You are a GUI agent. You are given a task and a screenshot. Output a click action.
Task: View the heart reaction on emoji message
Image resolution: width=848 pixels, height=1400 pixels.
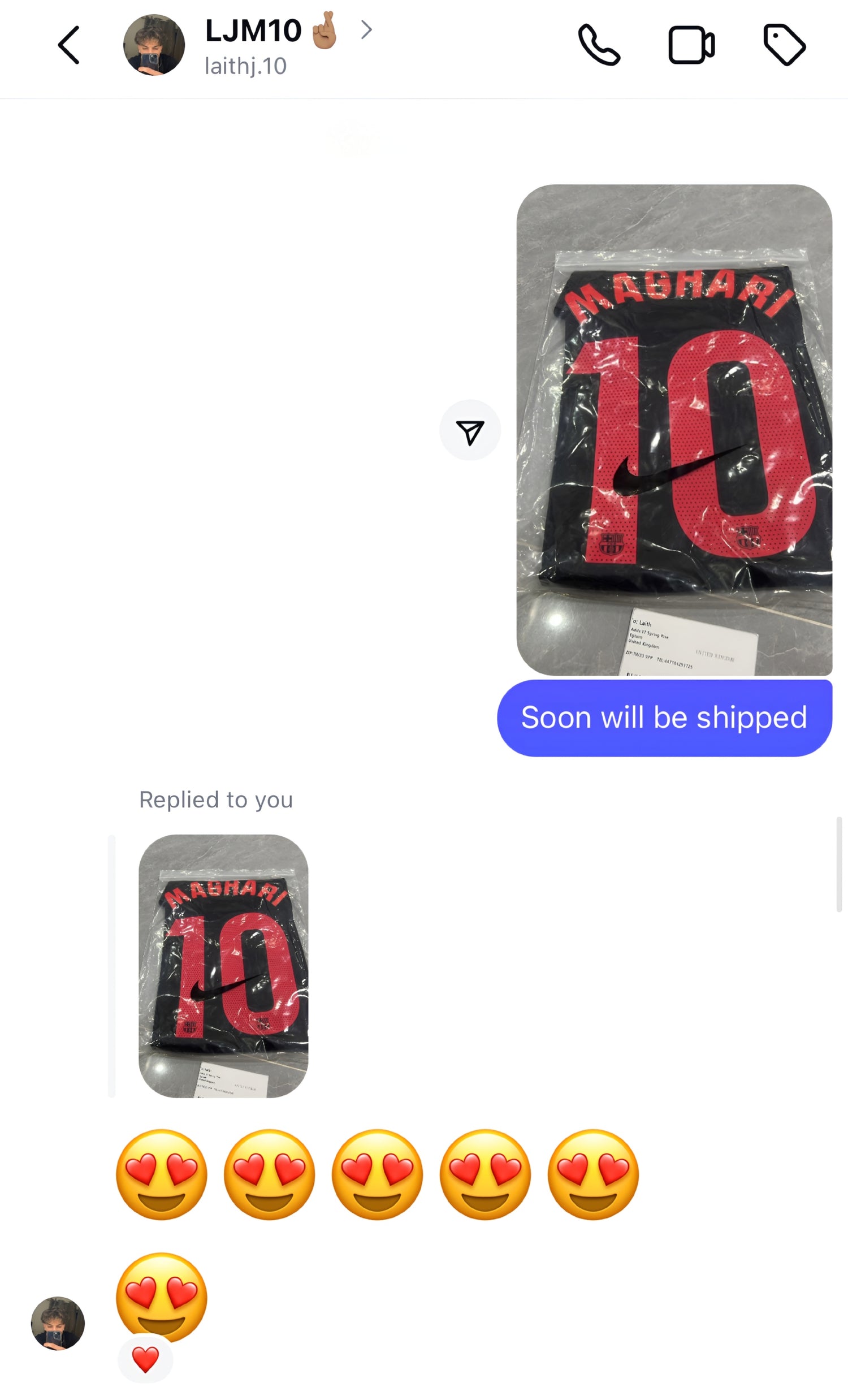[145, 1360]
